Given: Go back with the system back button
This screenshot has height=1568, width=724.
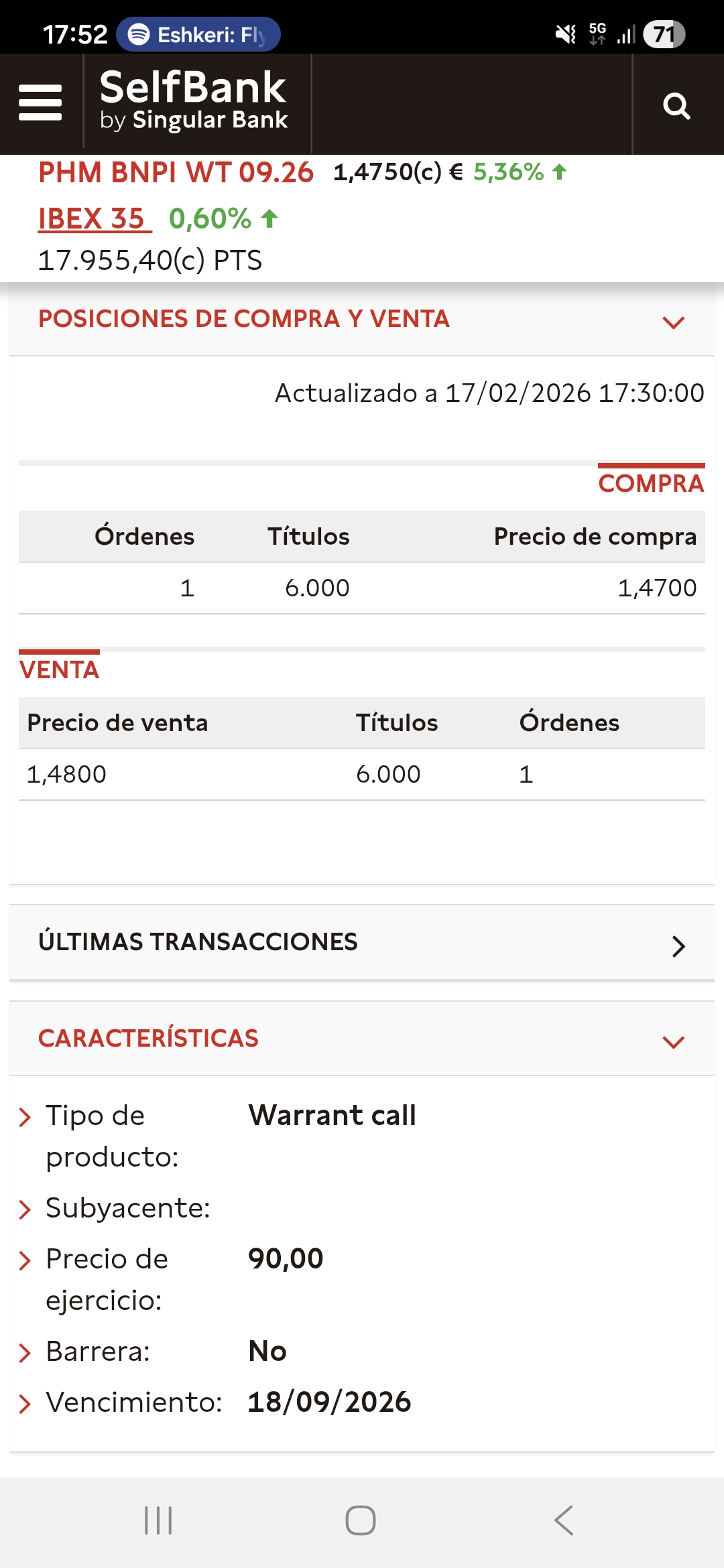Looking at the screenshot, I should [x=564, y=1520].
